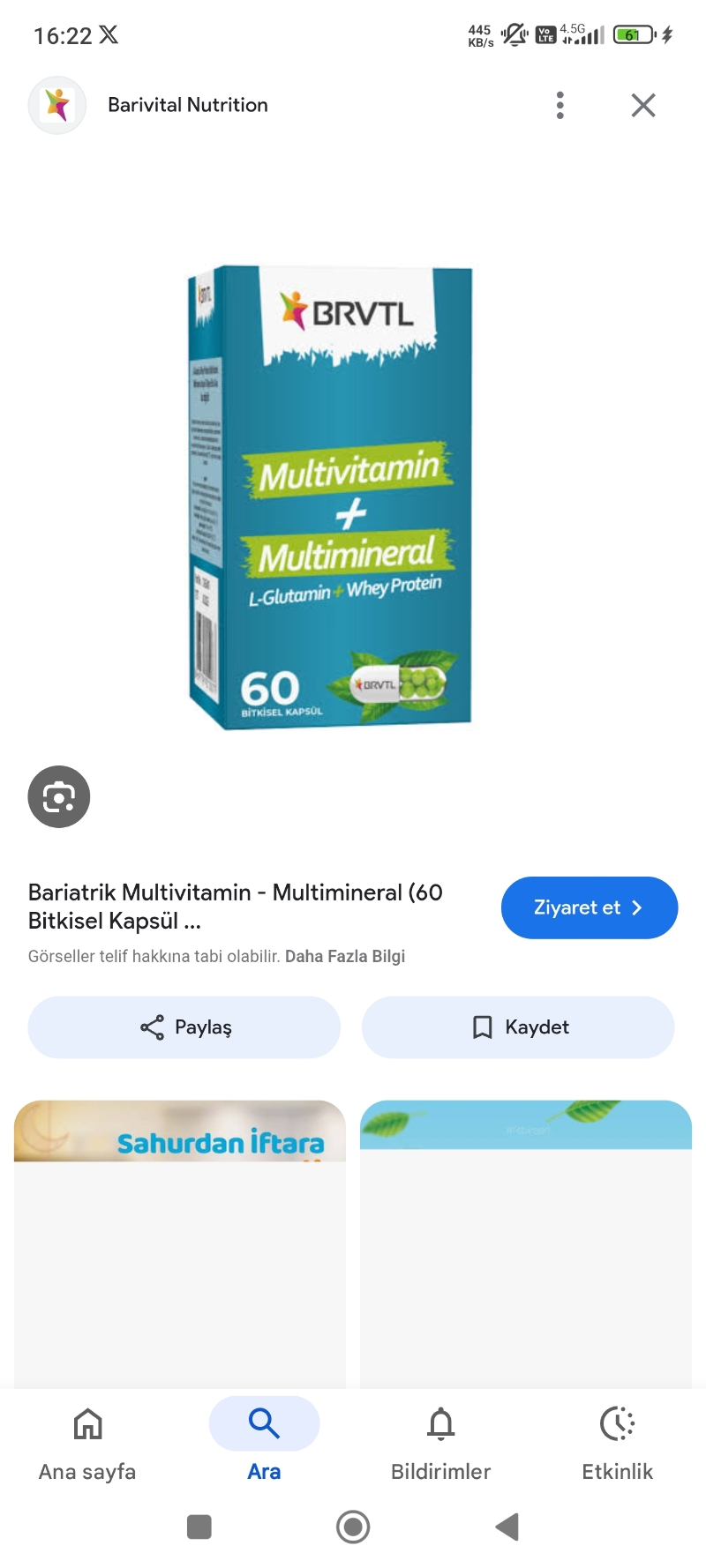Open the three-dot overflow menu
Image resolution: width=706 pixels, height=1568 pixels.
560,105
